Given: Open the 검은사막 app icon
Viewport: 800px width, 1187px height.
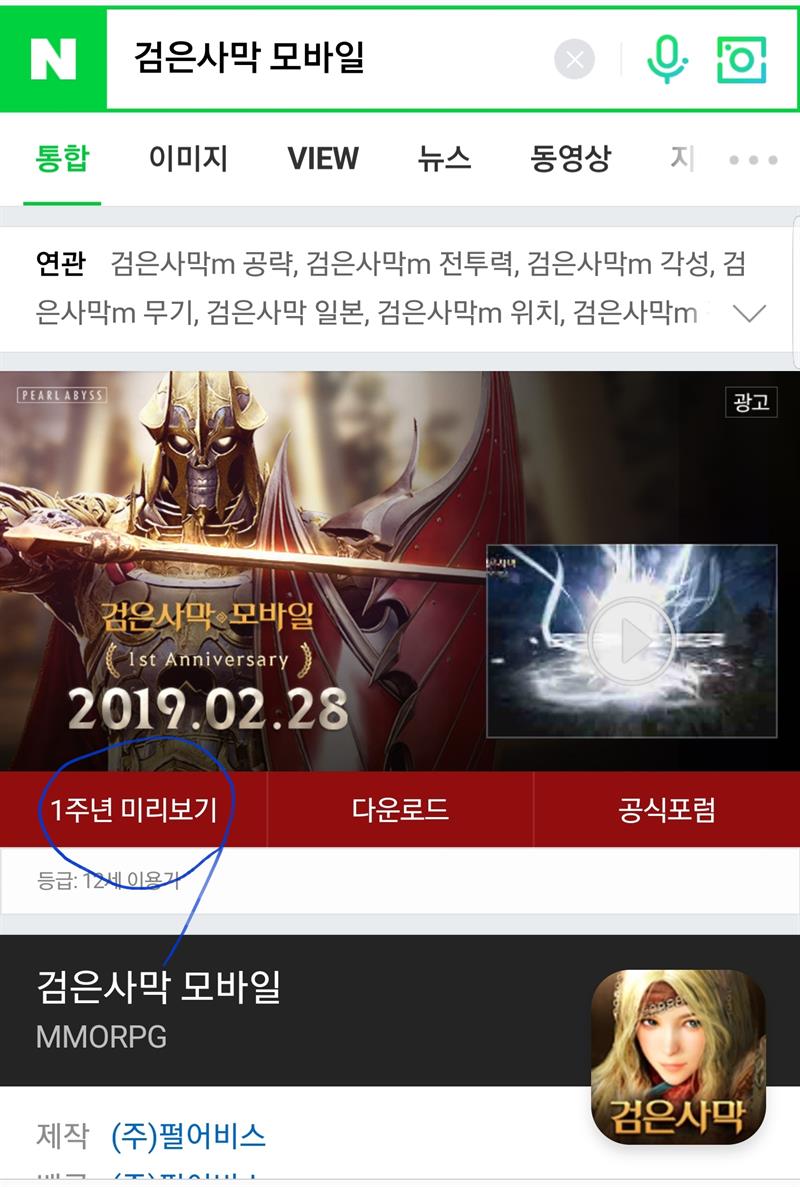Looking at the screenshot, I should [678, 1057].
